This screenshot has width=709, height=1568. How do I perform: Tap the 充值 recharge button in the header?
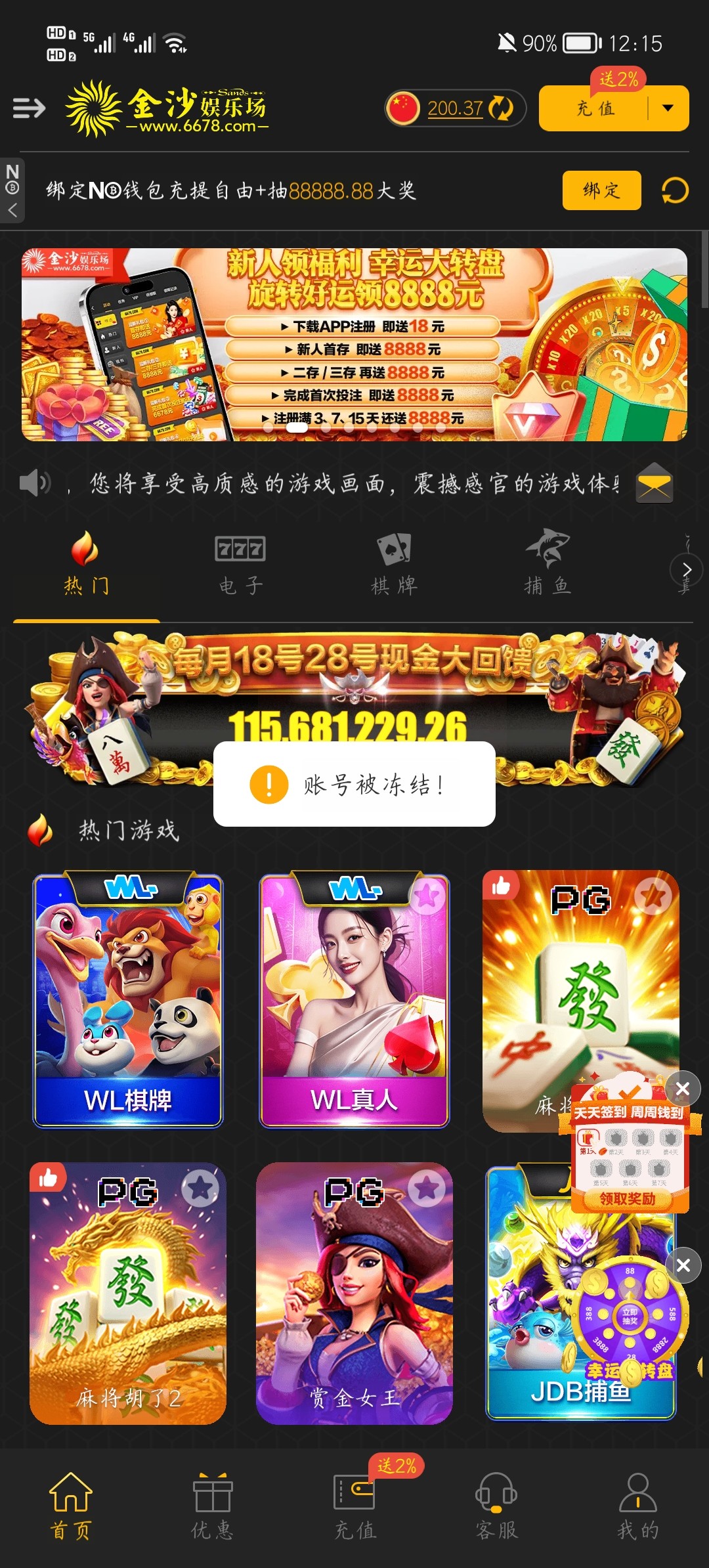(x=595, y=108)
